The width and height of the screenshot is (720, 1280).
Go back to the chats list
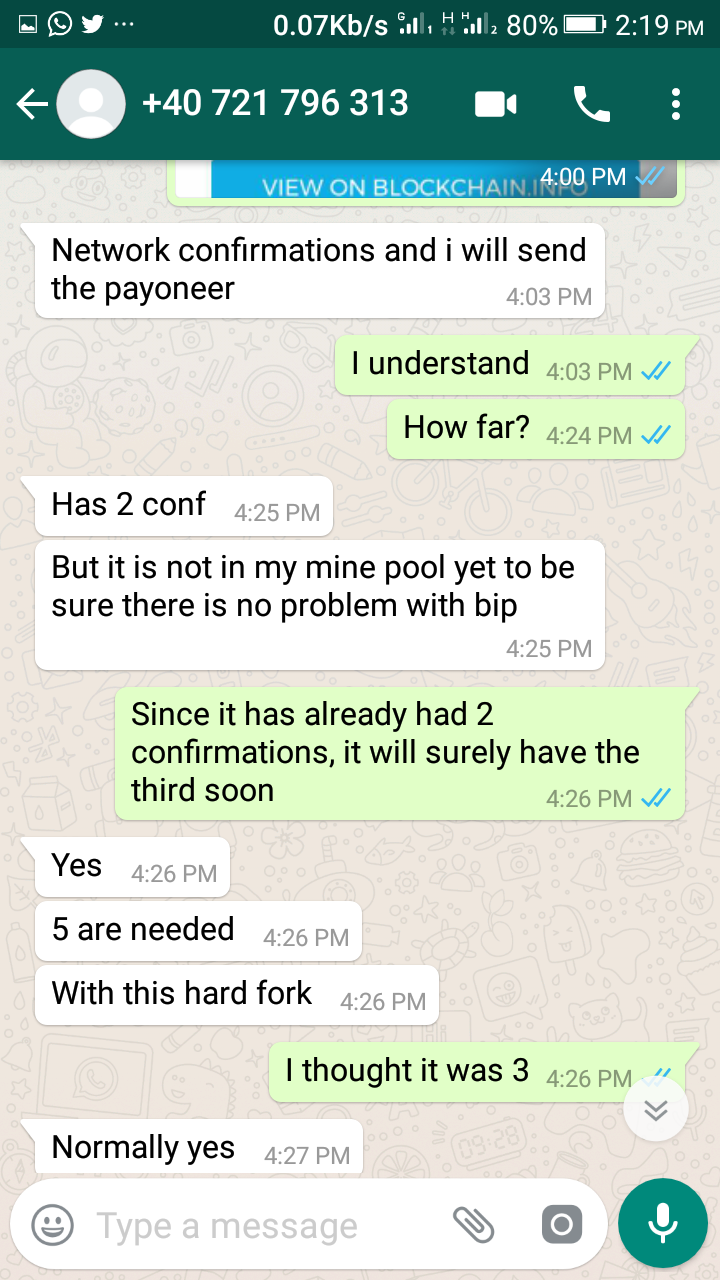point(32,104)
